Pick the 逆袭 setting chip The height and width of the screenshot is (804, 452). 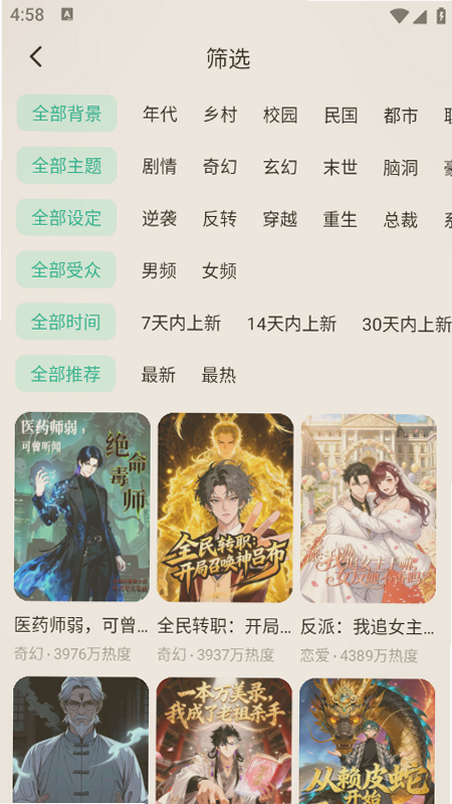(x=159, y=219)
